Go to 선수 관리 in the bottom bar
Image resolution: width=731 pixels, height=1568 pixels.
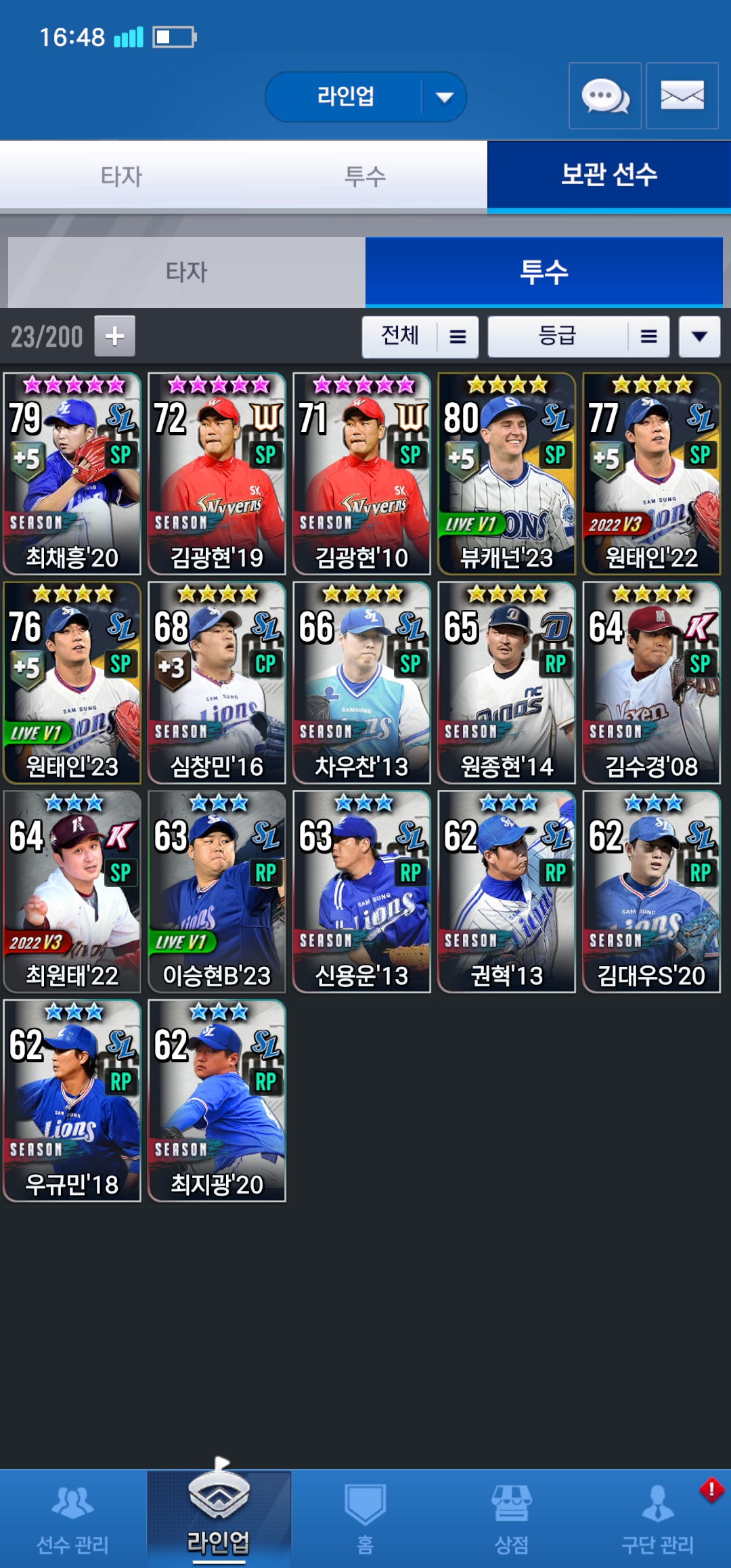[x=72, y=1519]
